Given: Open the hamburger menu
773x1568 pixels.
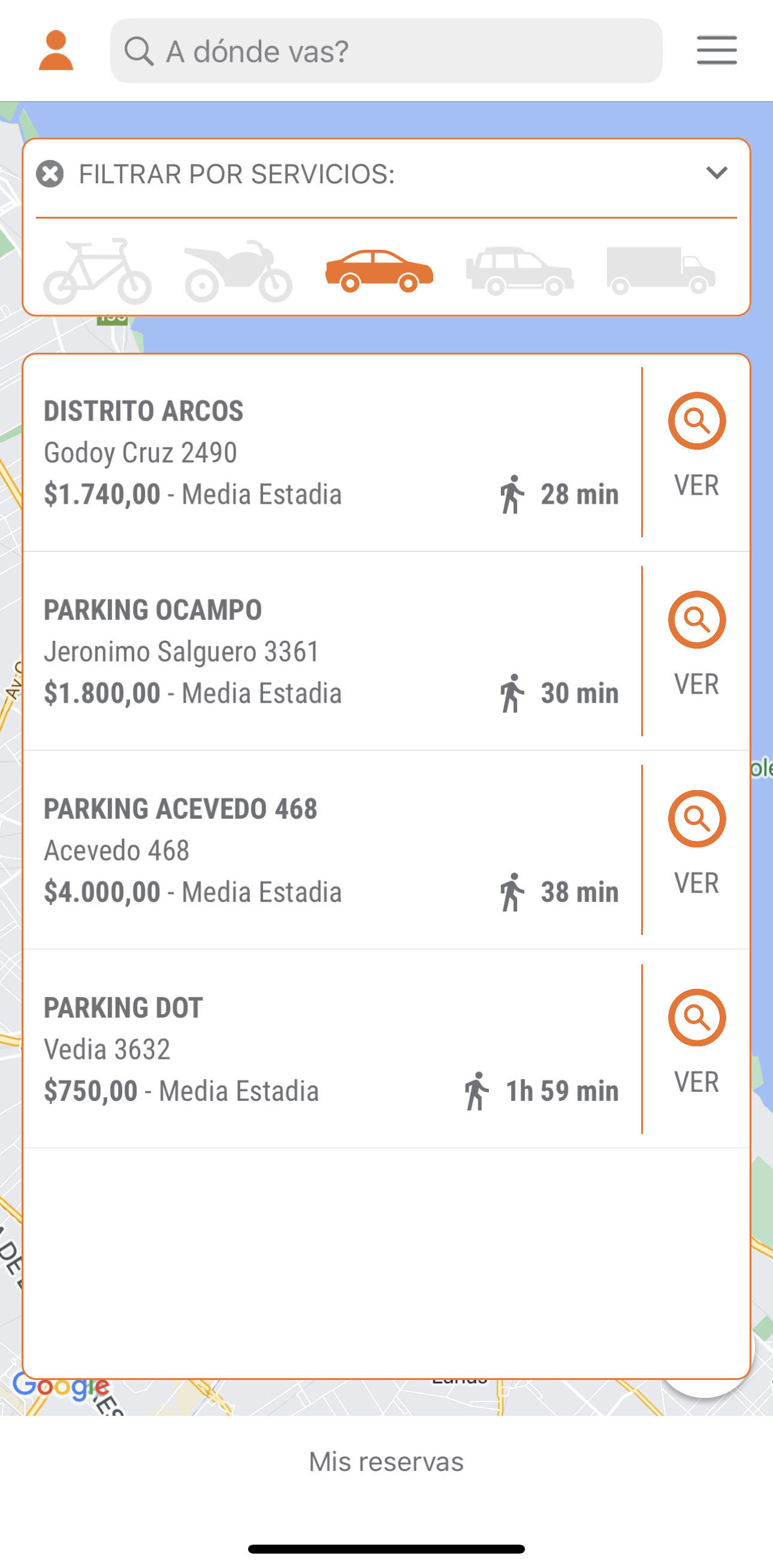Looking at the screenshot, I should point(717,50).
